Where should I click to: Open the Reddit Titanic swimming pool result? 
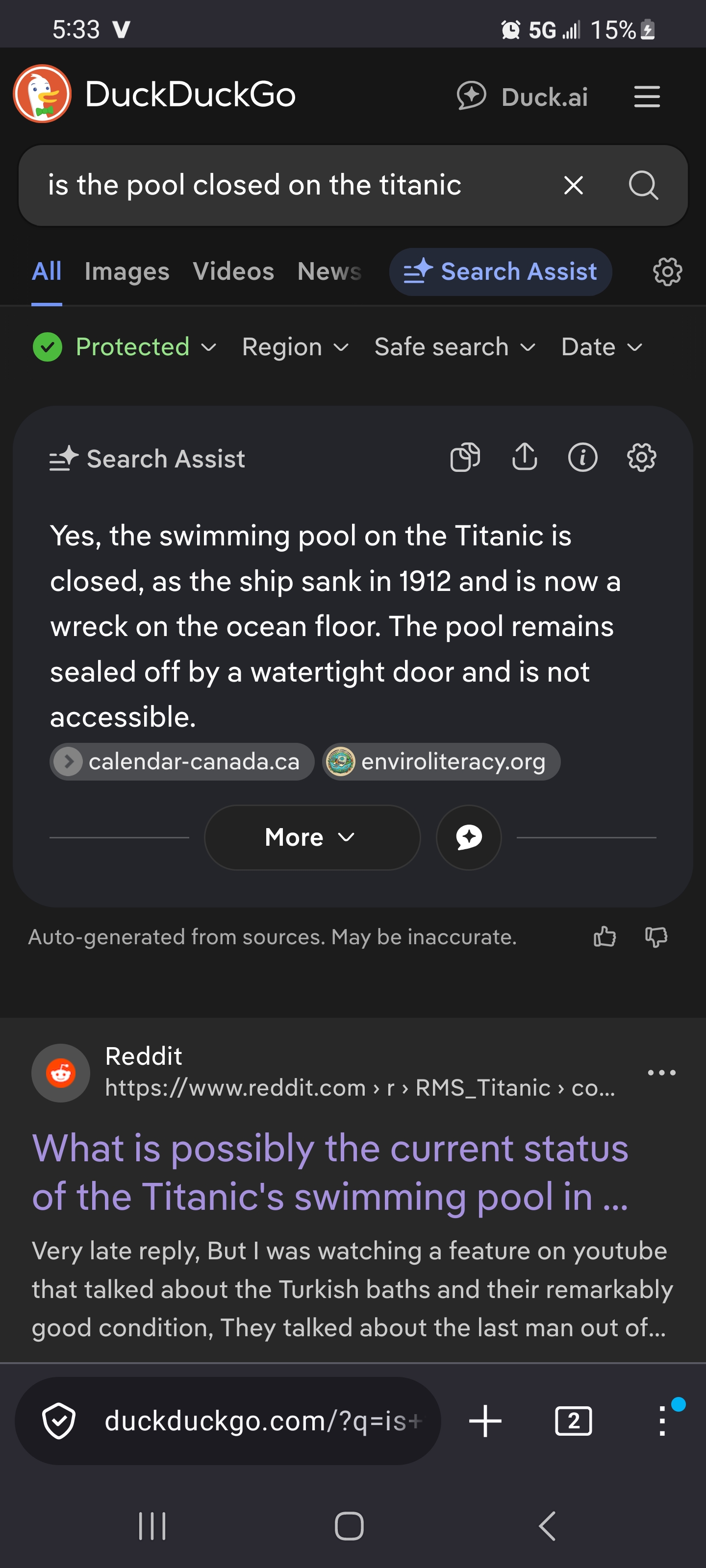[329, 1172]
